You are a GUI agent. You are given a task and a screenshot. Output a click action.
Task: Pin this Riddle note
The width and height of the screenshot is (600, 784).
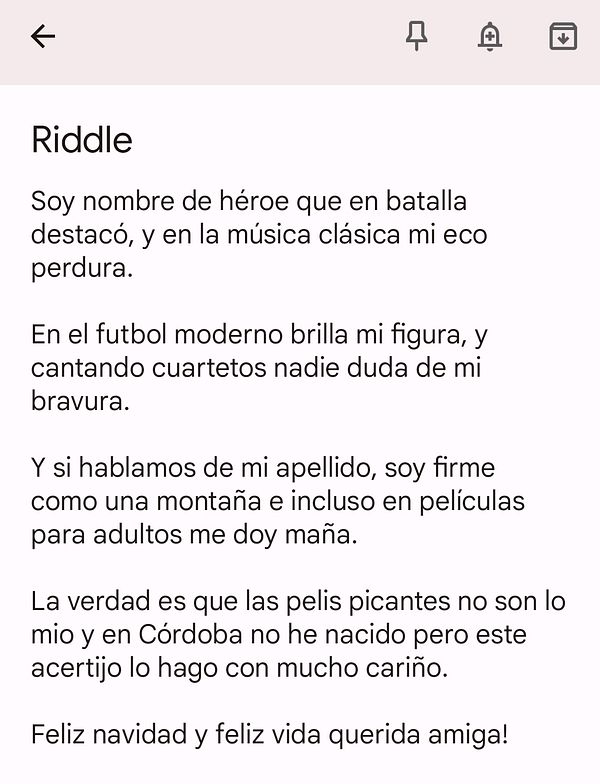pos(416,37)
